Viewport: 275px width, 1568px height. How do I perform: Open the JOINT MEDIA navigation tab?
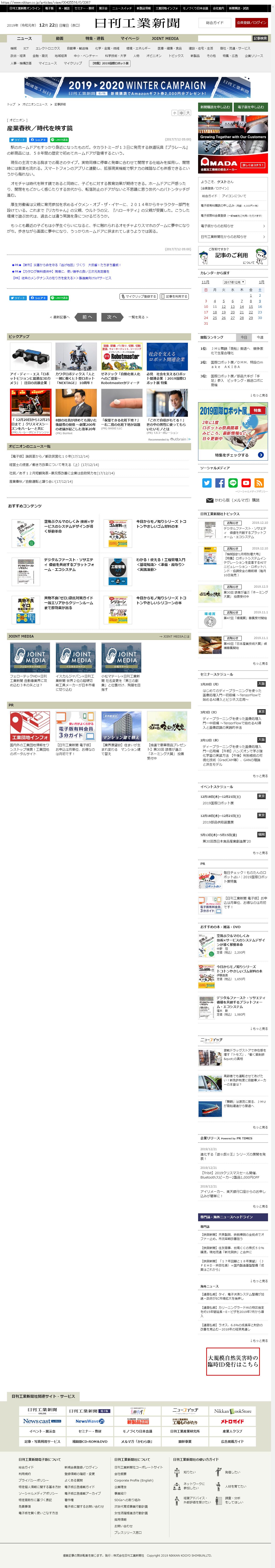click(165, 38)
